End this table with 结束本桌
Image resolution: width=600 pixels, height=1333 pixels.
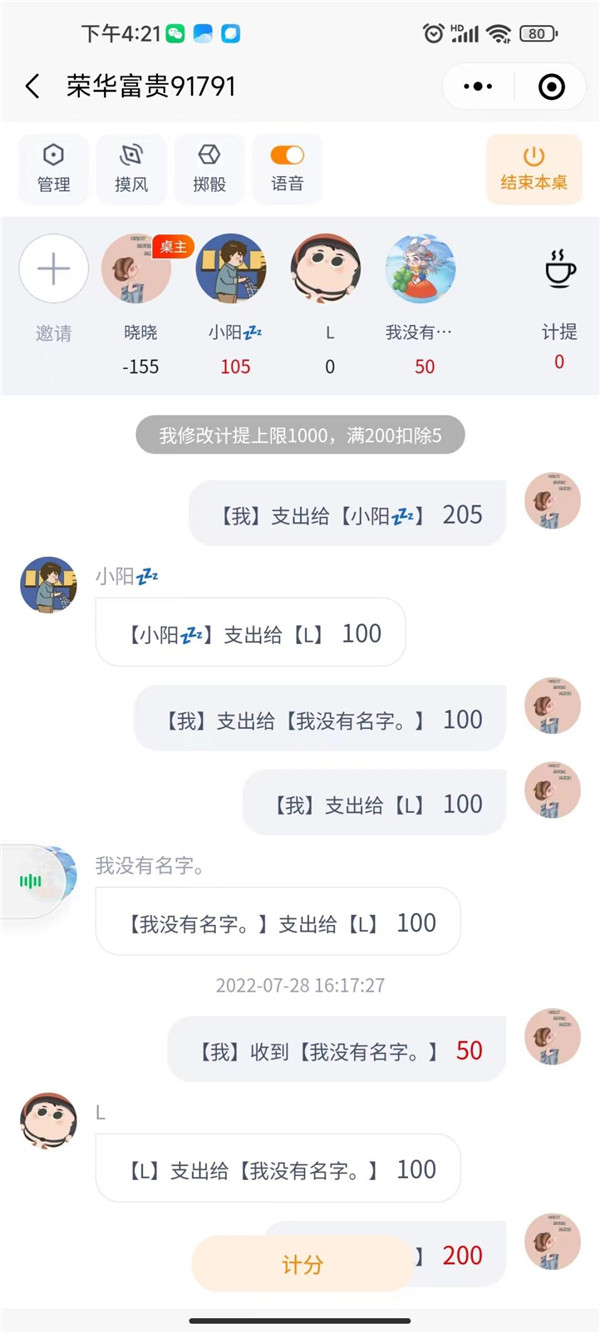click(534, 168)
